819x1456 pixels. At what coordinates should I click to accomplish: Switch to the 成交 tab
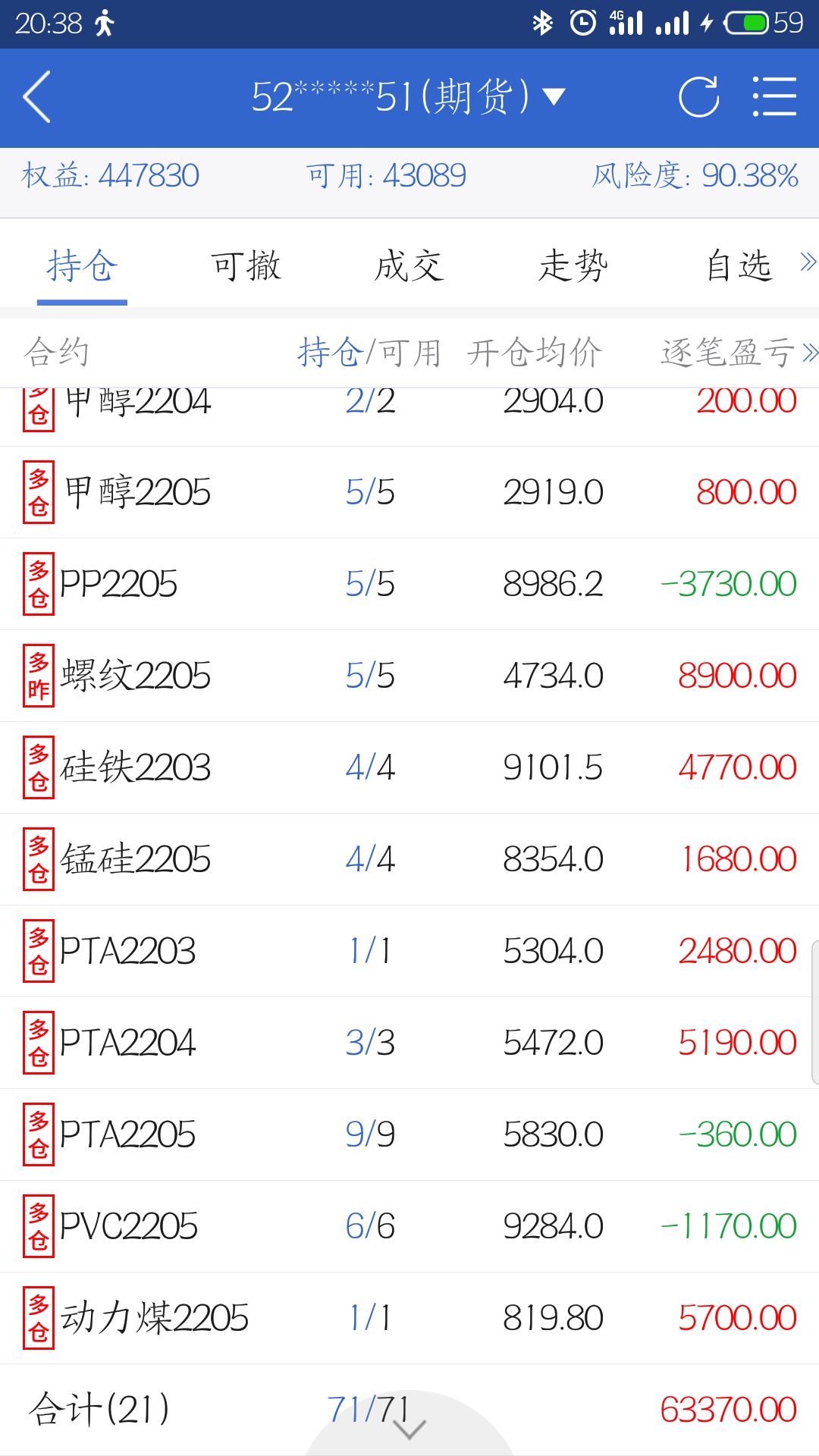[x=409, y=266]
